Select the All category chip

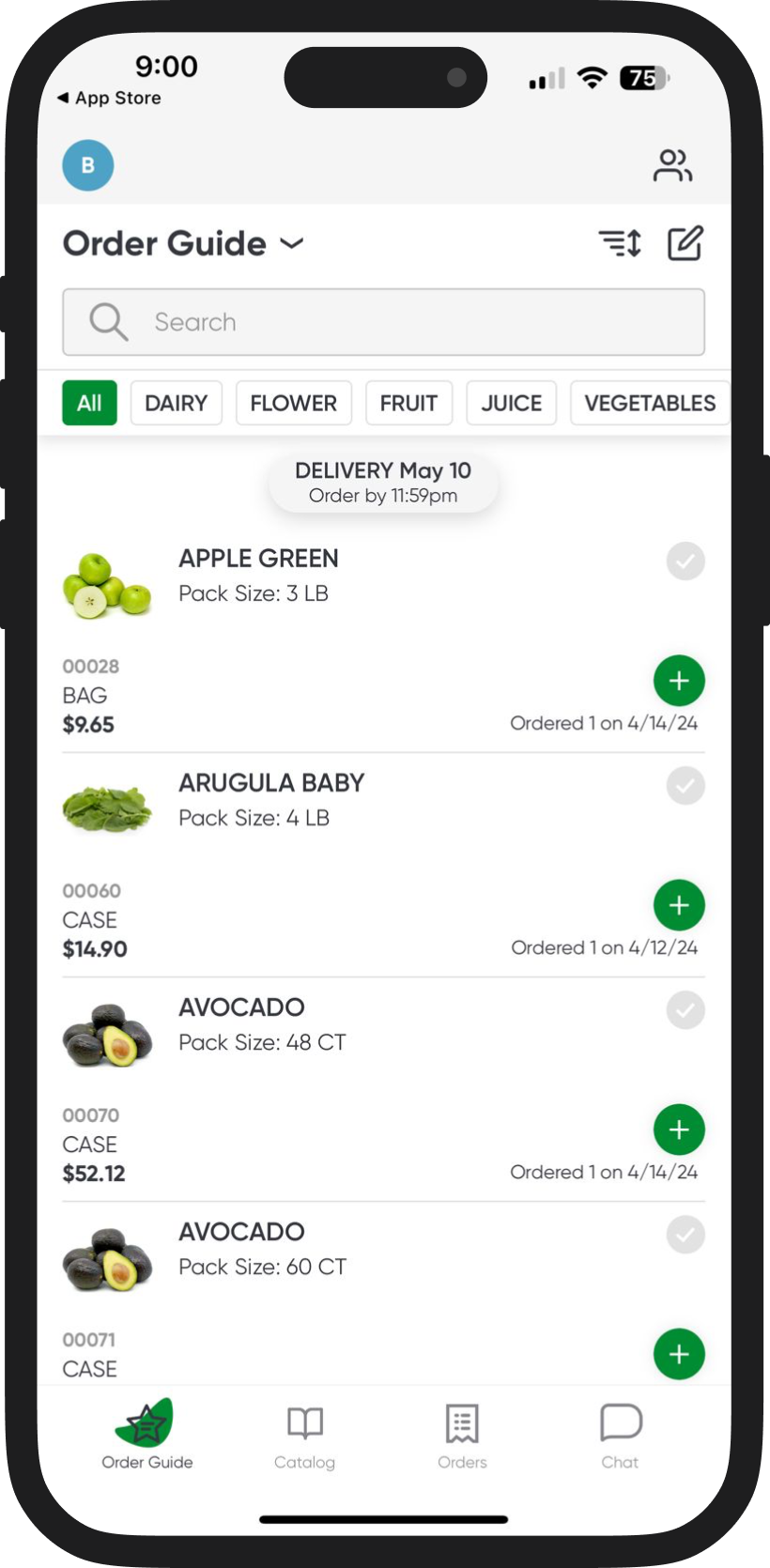click(x=89, y=403)
